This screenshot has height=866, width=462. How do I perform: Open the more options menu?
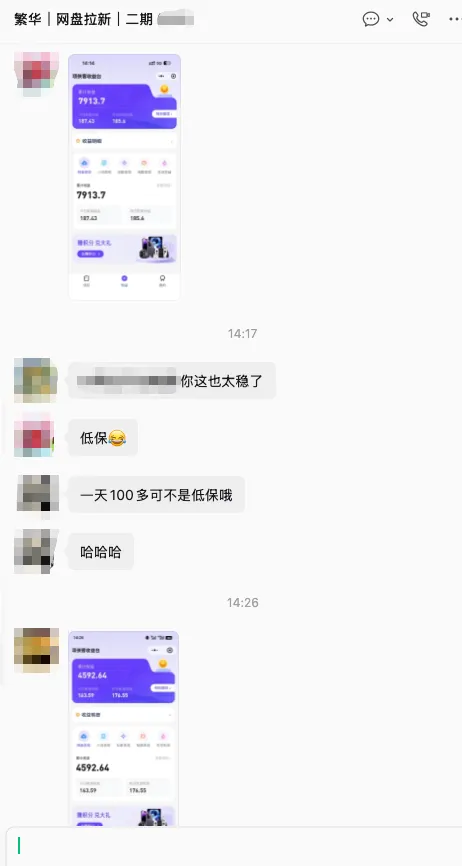(x=455, y=19)
